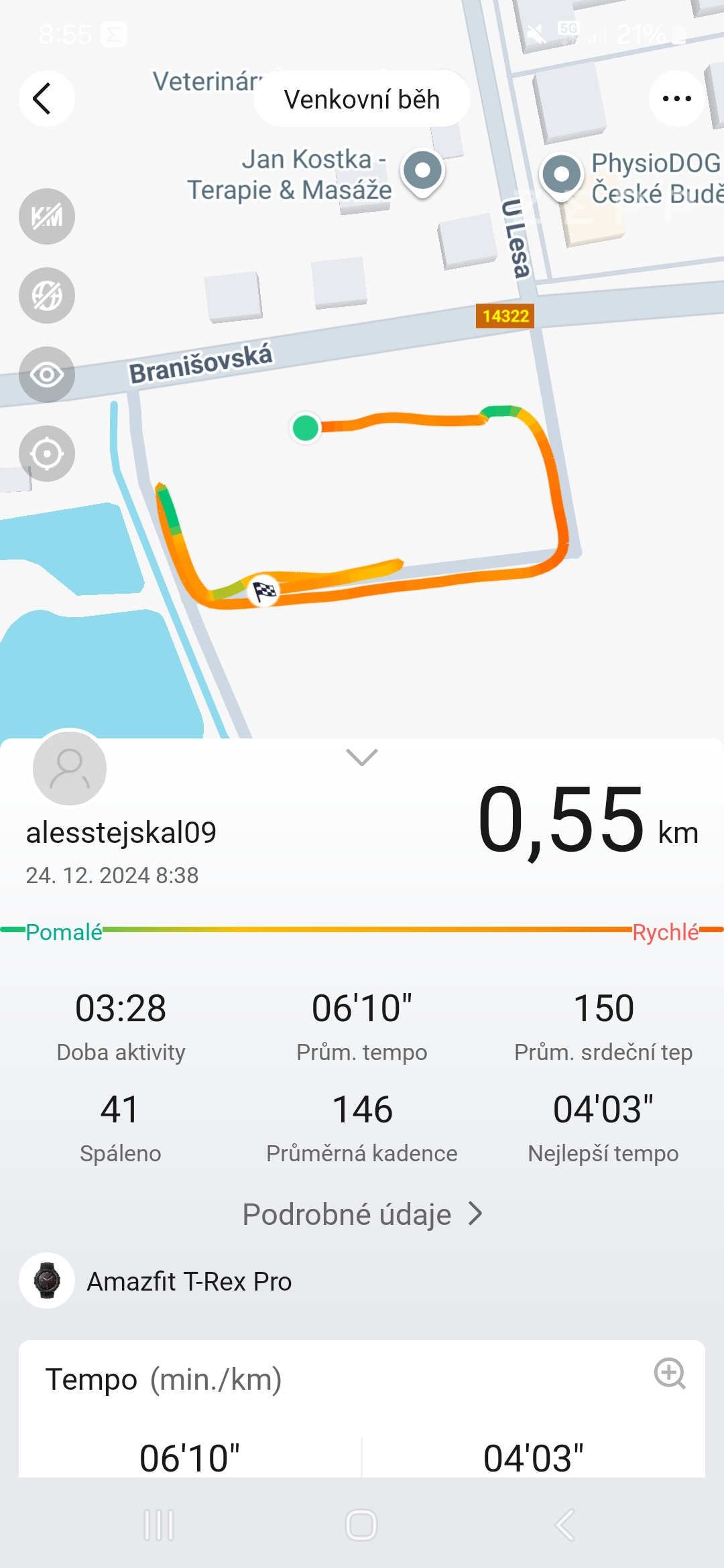
Task: Open the system recent apps view
Action: click(159, 1525)
